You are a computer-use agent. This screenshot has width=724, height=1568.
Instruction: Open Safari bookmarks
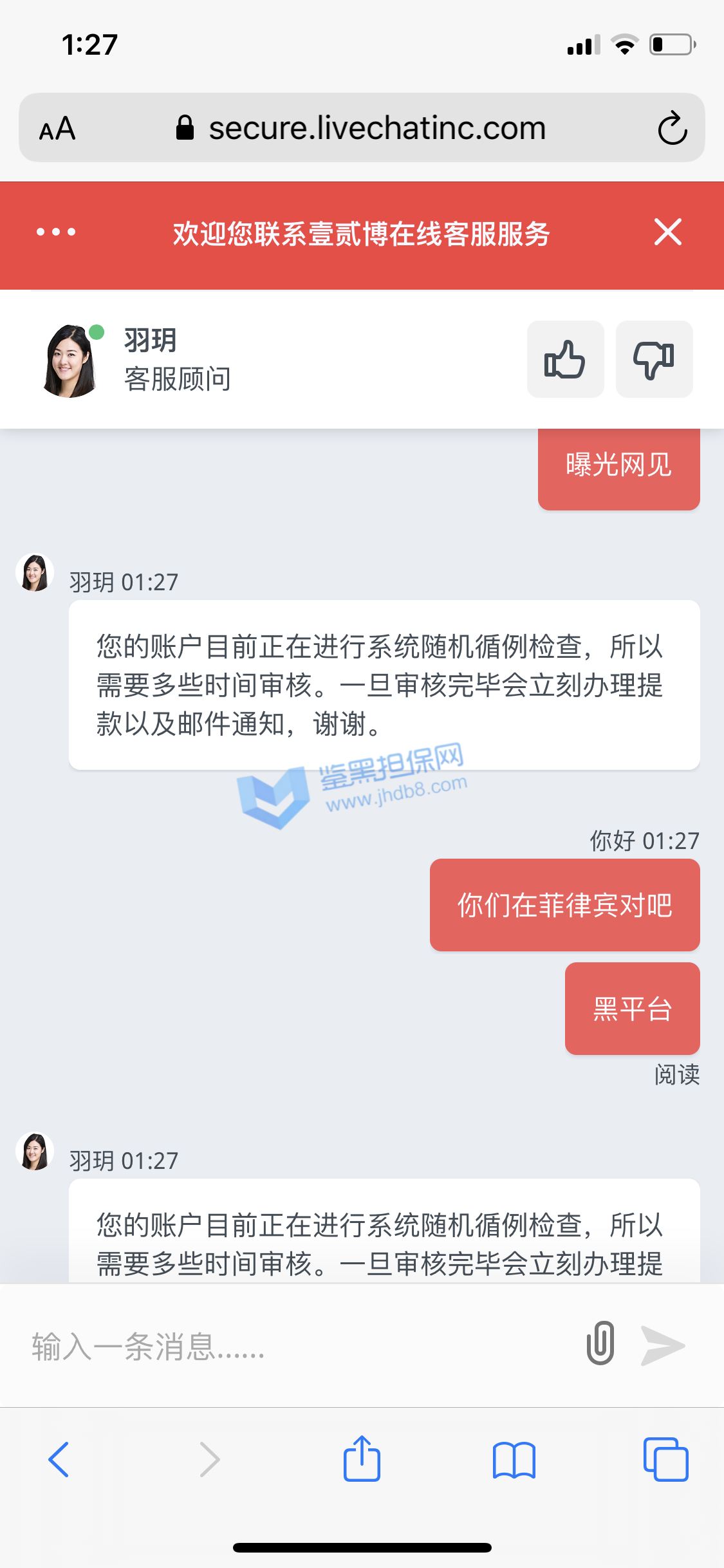(x=514, y=1459)
